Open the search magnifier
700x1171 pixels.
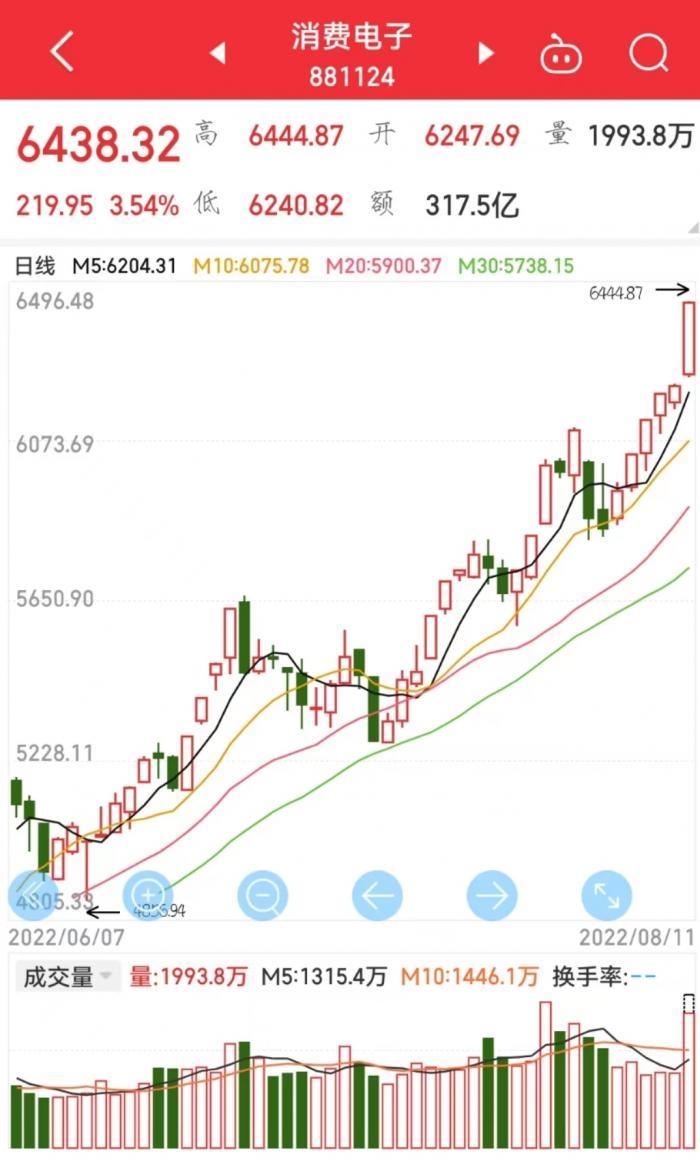tap(648, 52)
